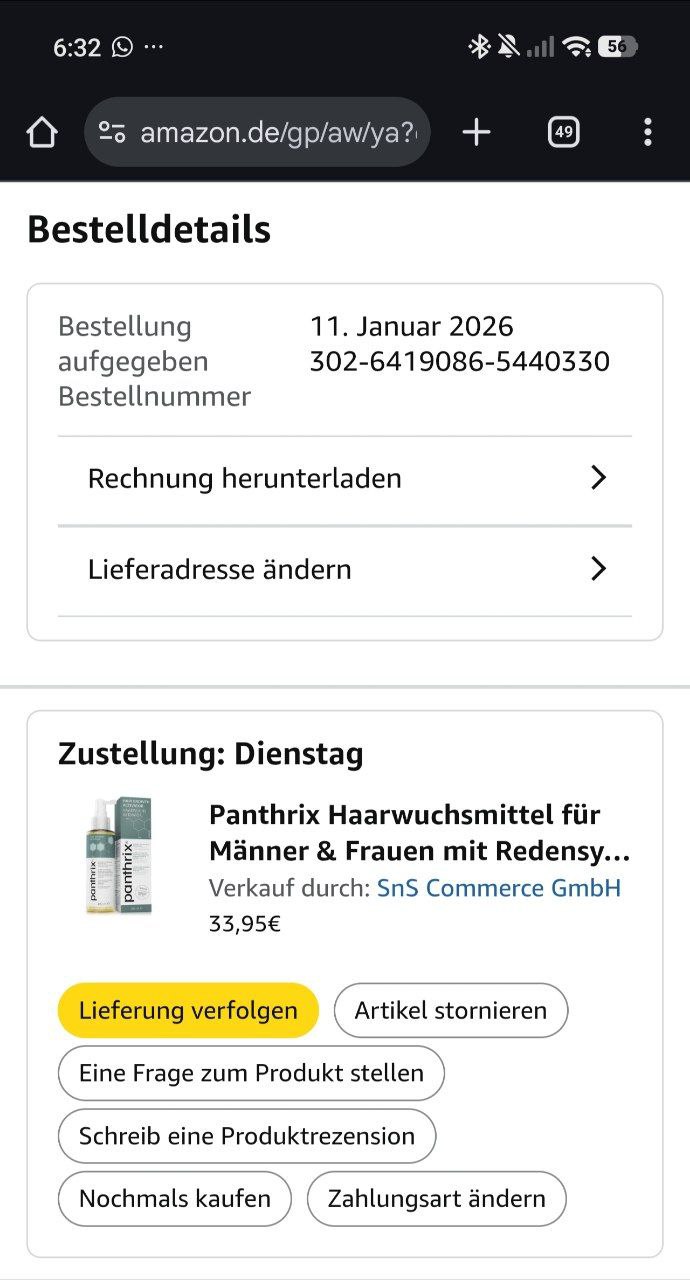Select Zahlungsart ändern
690x1280 pixels.
tap(436, 1199)
